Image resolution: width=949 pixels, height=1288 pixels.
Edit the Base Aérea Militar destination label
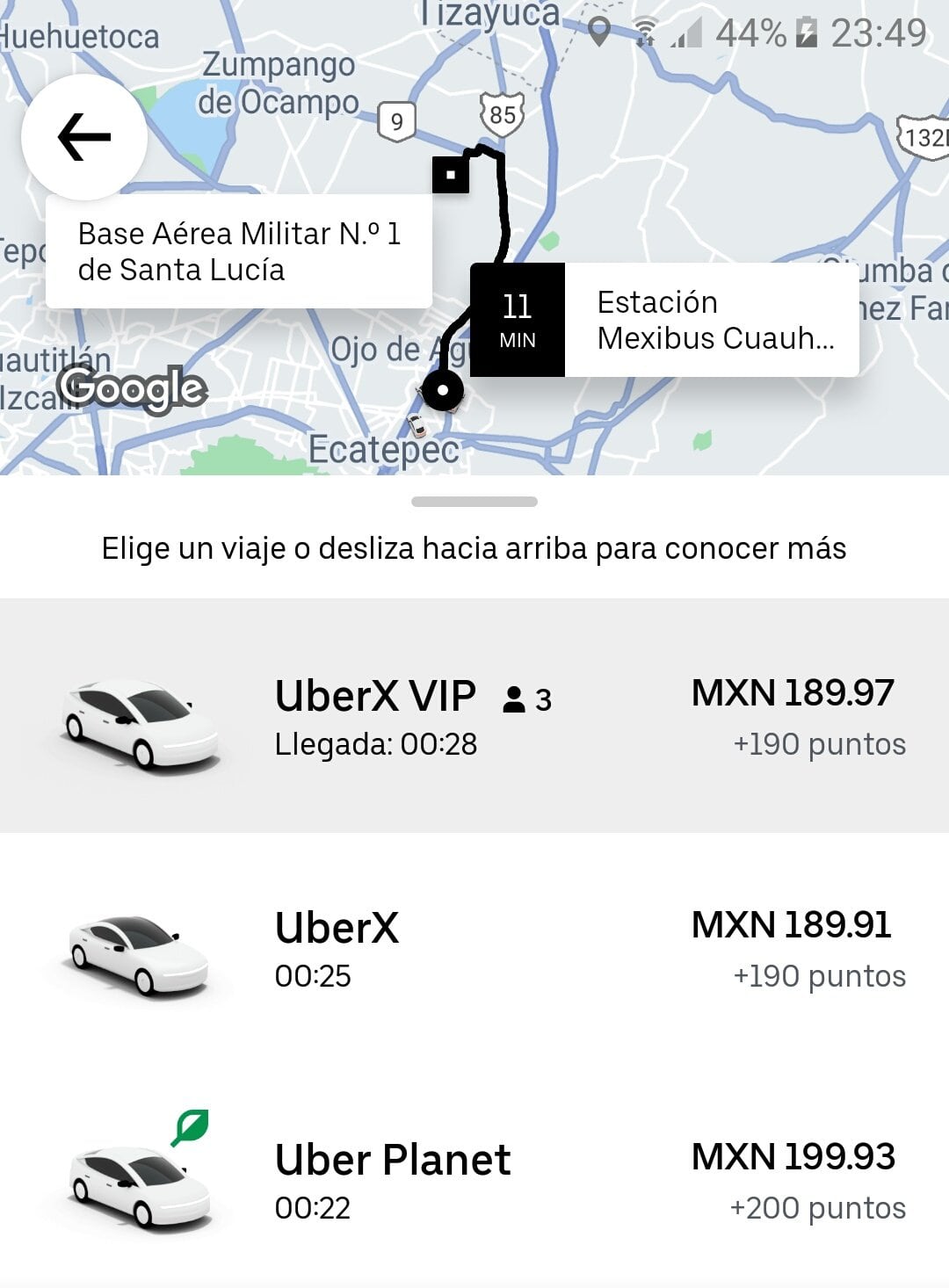[x=238, y=251]
